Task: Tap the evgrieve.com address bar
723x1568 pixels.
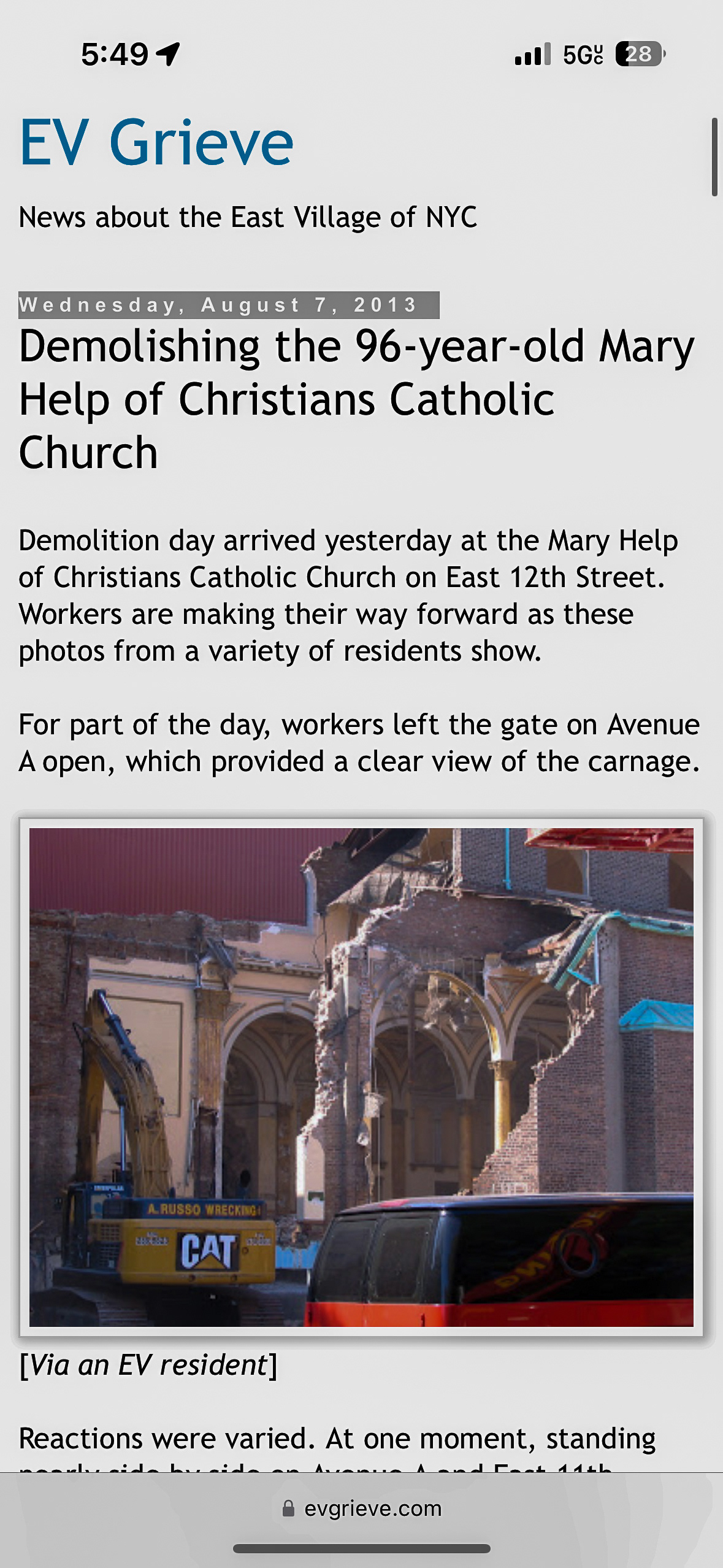Action: click(x=362, y=1508)
